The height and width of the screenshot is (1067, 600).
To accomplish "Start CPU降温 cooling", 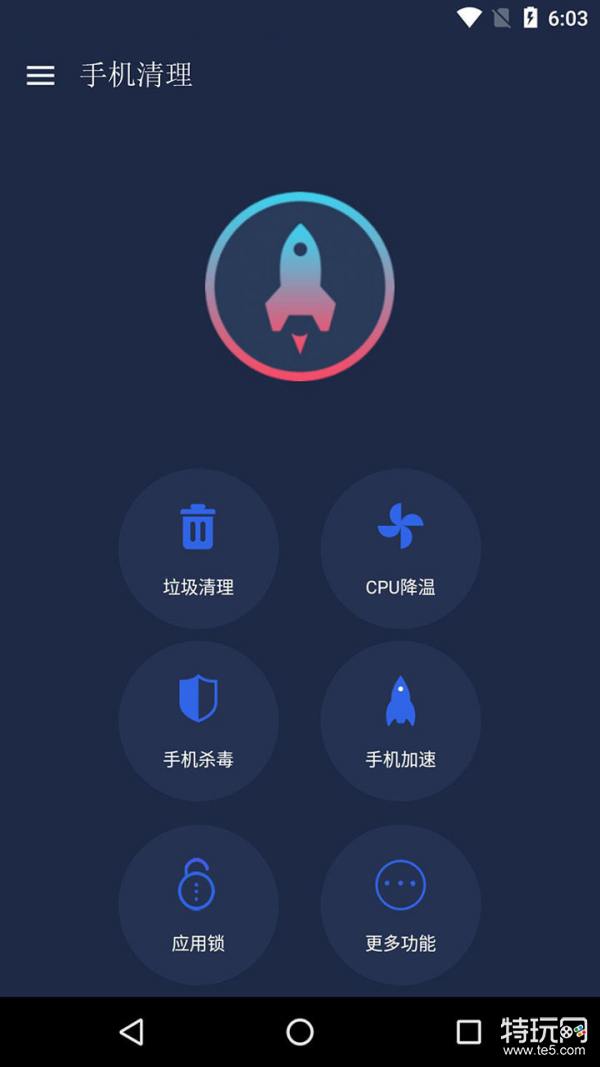I will (401, 548).
